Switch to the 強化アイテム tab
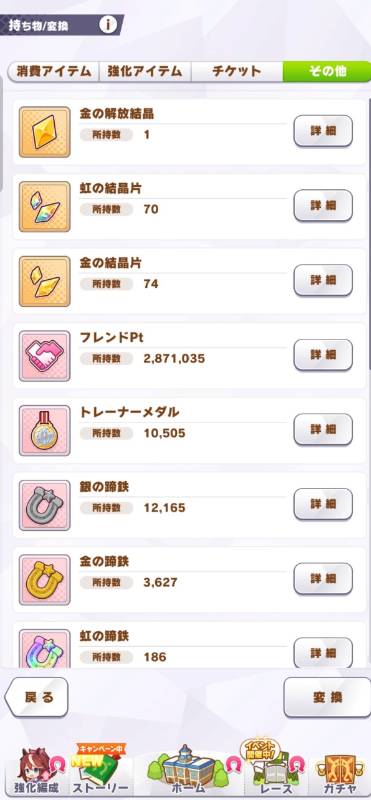This screenshot has height=800, width=371. pos(145,71)
